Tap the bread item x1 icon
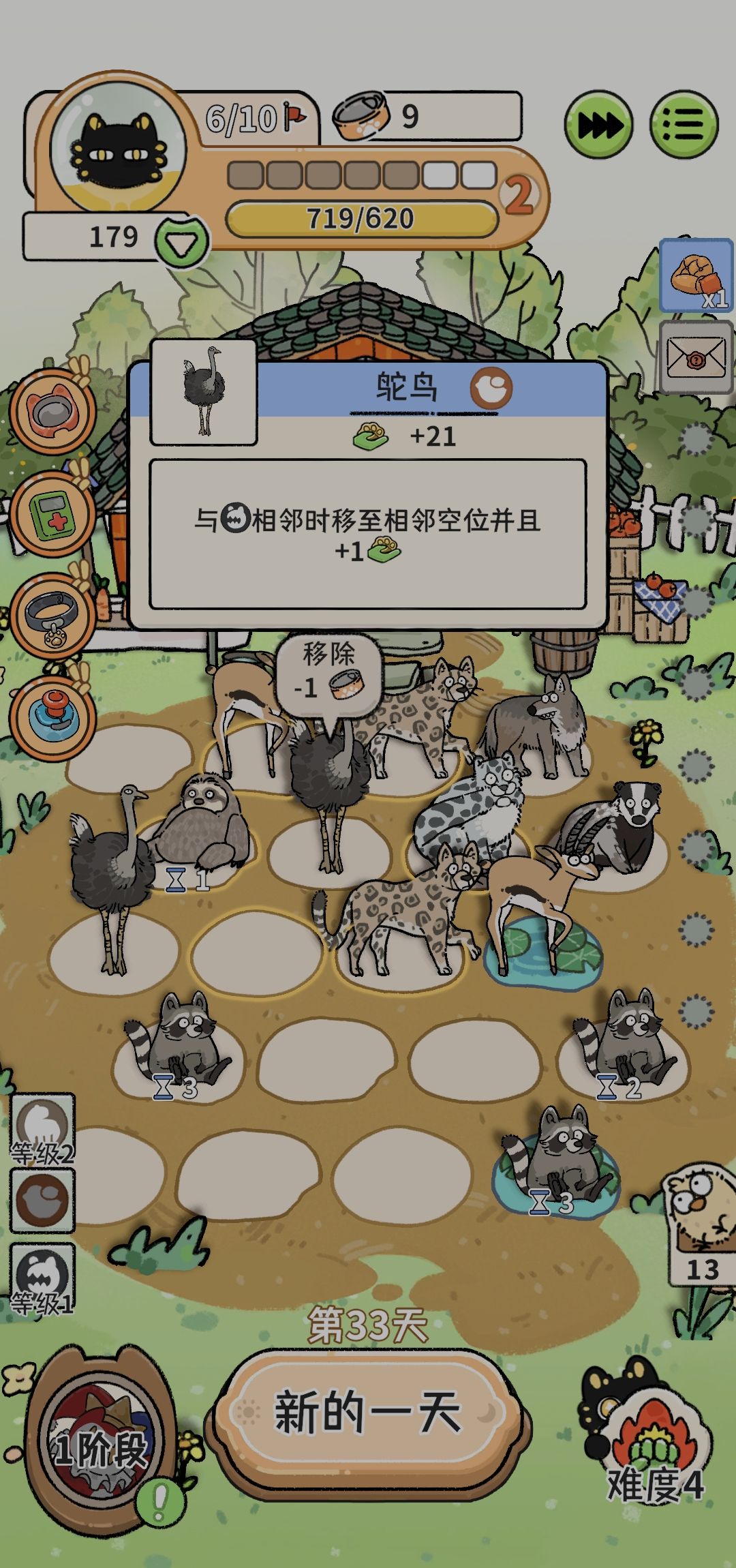 (696, 275)
